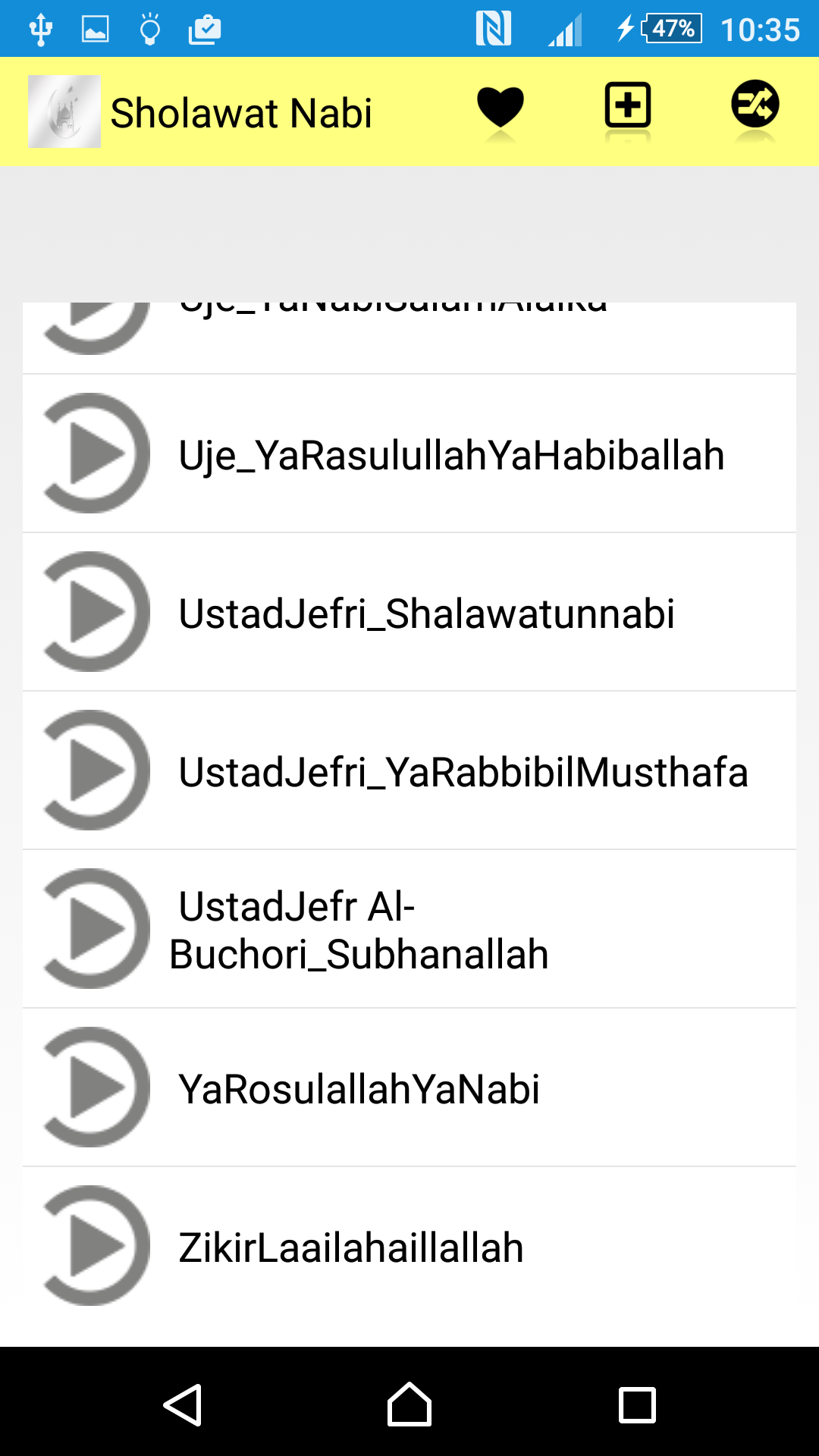The width and height of the screenshot is (819, 1456).
Task: Tap the add playlist plus icon
Action: click(627, 108)
